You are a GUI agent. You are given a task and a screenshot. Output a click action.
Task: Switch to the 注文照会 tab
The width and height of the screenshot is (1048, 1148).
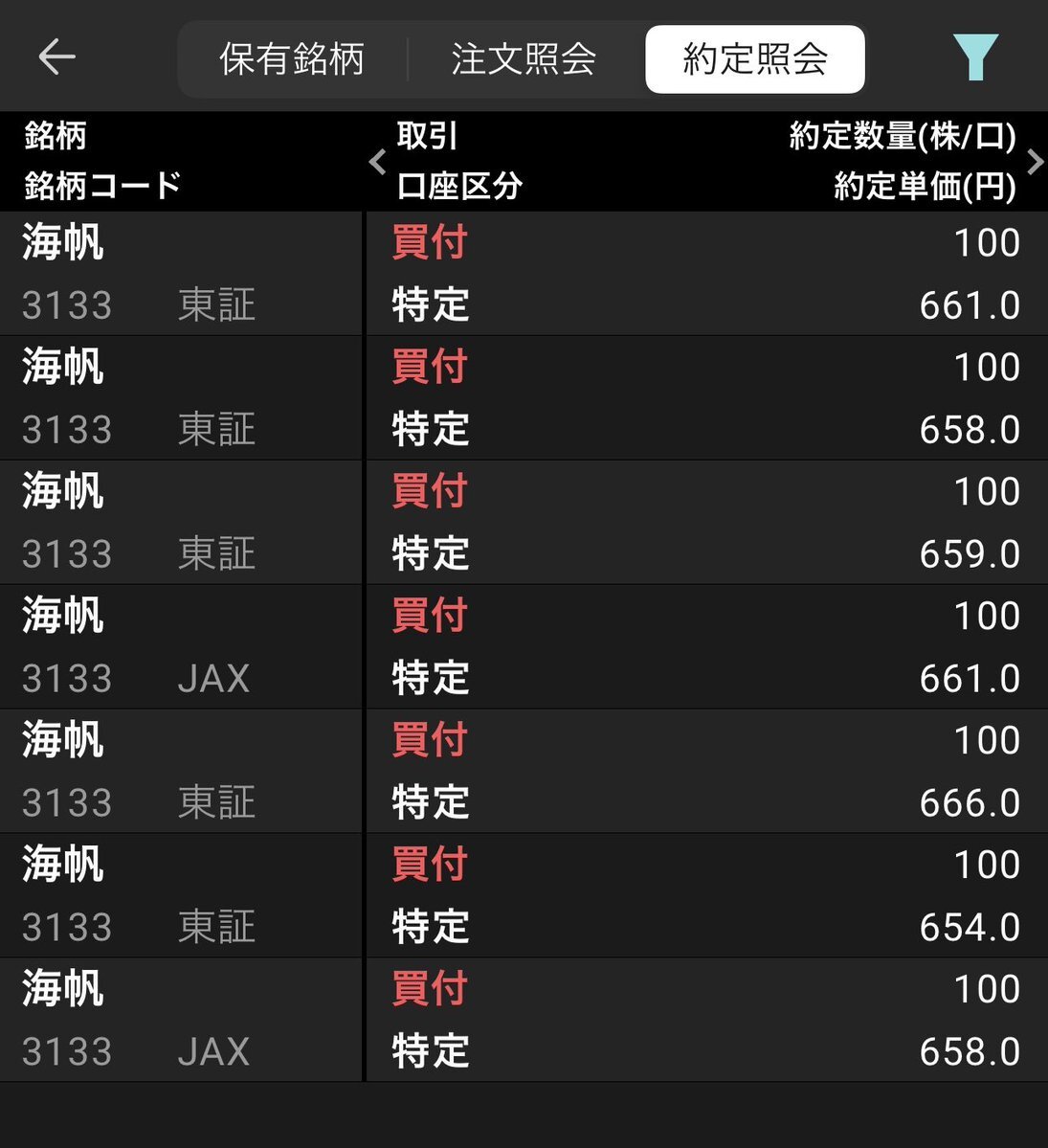(x=524, y=59)
